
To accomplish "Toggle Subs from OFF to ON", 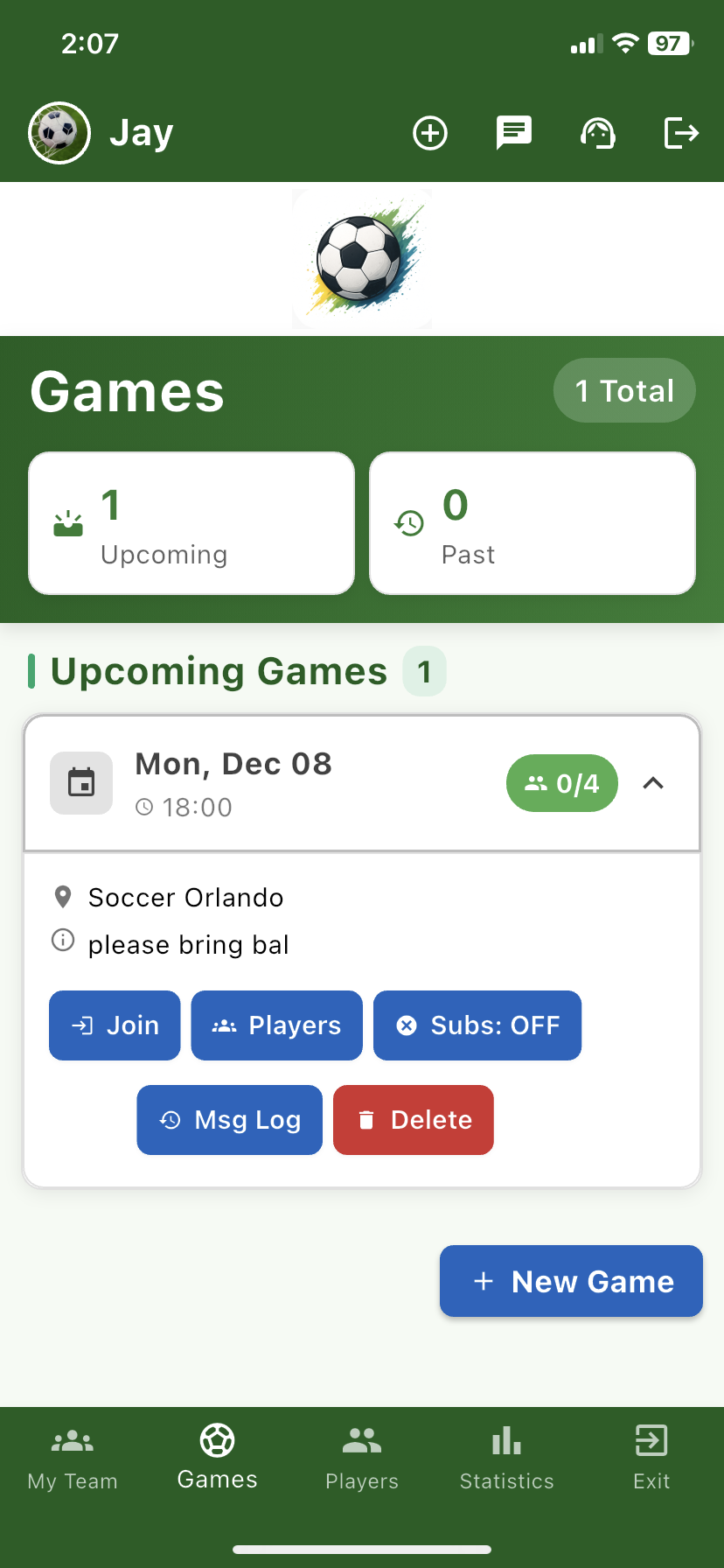I will click(477, 1025).
